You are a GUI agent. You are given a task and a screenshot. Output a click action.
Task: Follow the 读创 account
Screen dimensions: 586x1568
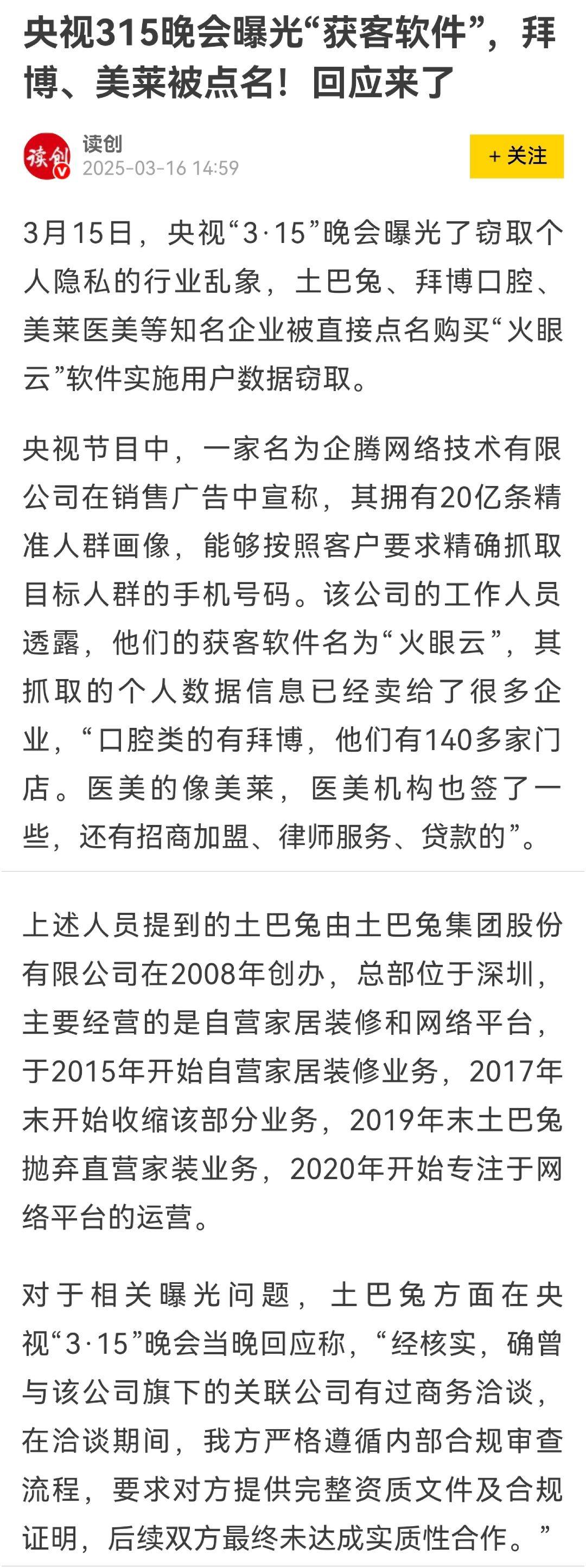click(516, 156)
